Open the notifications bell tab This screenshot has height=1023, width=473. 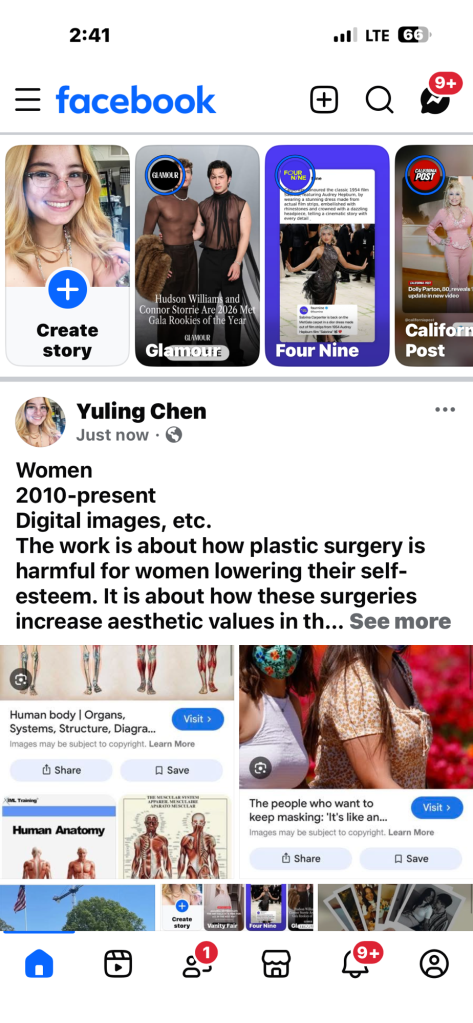[357, 962]
